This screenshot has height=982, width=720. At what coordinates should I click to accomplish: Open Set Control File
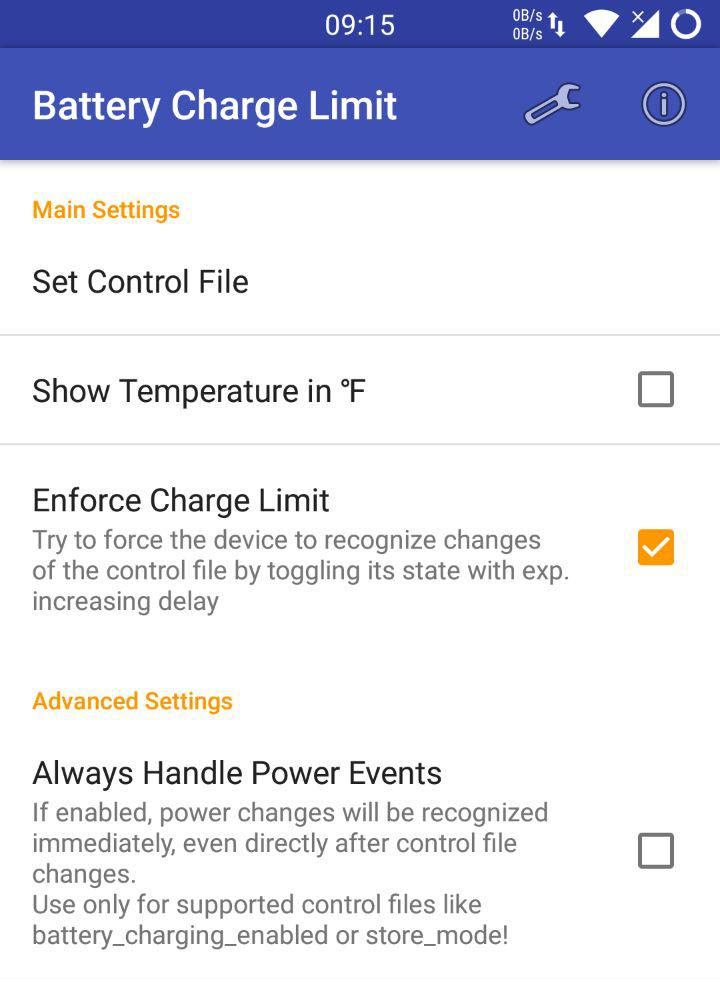(140, 282)
